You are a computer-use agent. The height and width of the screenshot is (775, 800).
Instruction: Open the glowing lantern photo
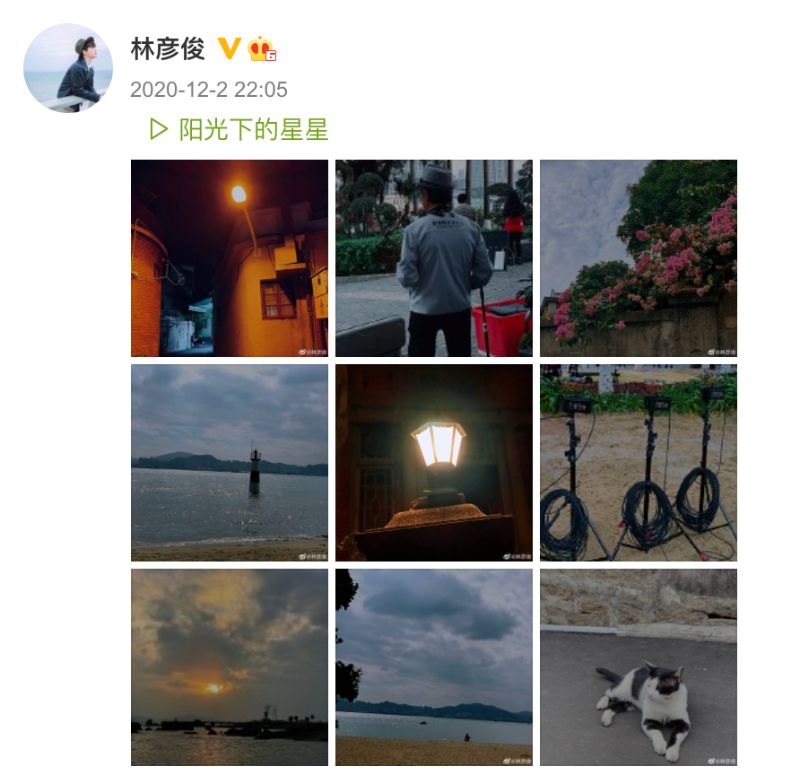click(x=433, y=462)
